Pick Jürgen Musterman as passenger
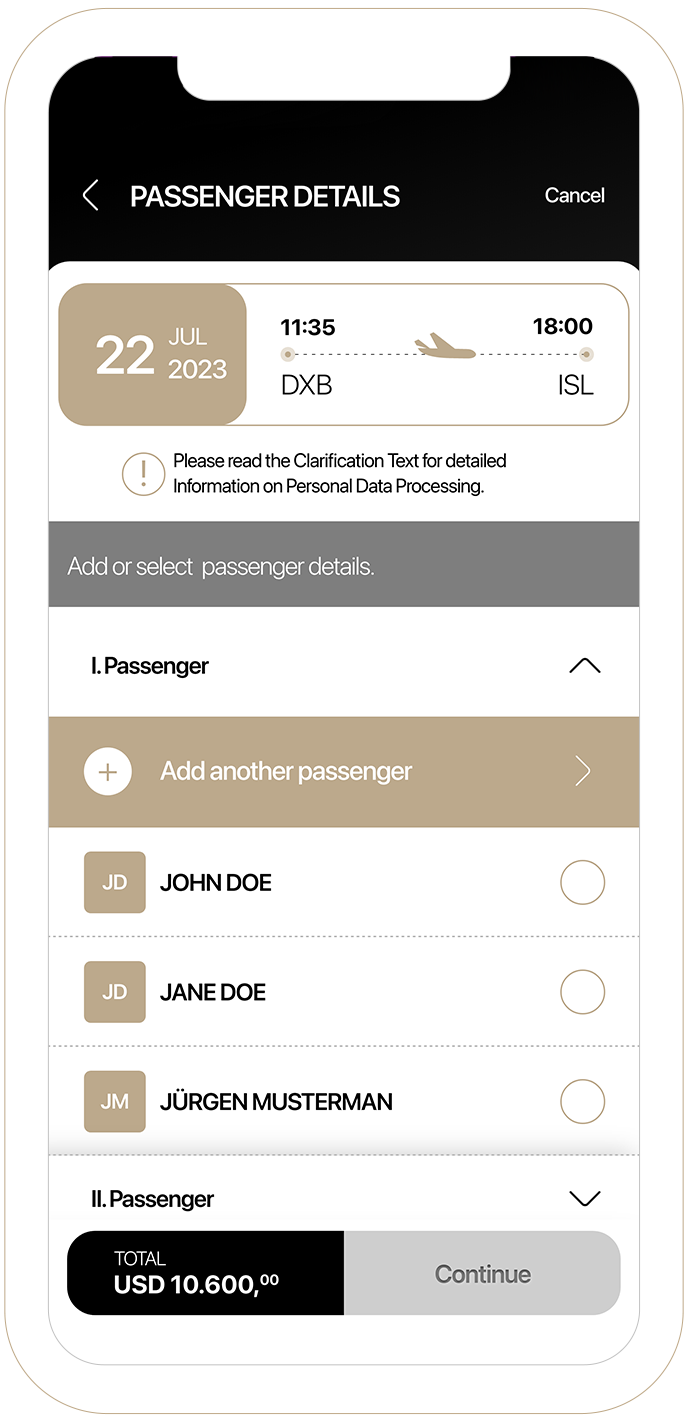686x1420 pixels. [582, 1102]
